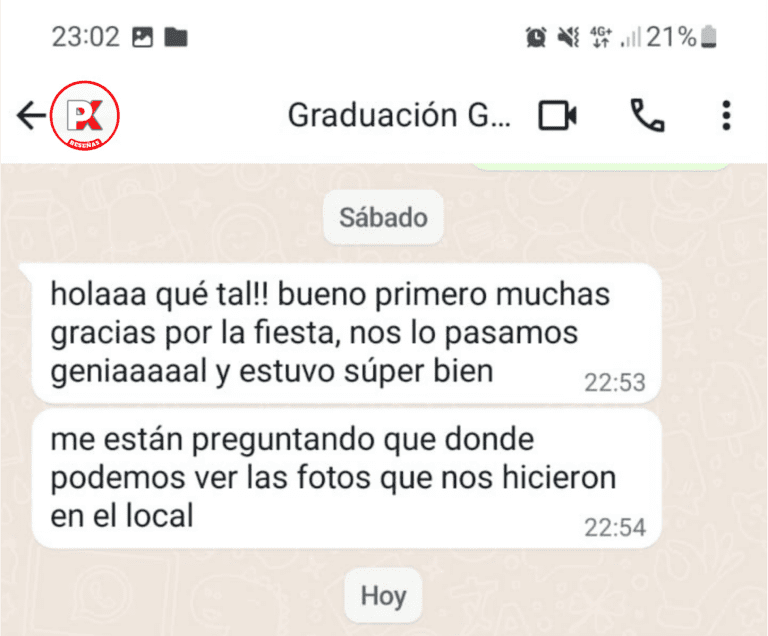Start a voice call
The width and height of the screenshot is (768, 636).
click(647, 116)
